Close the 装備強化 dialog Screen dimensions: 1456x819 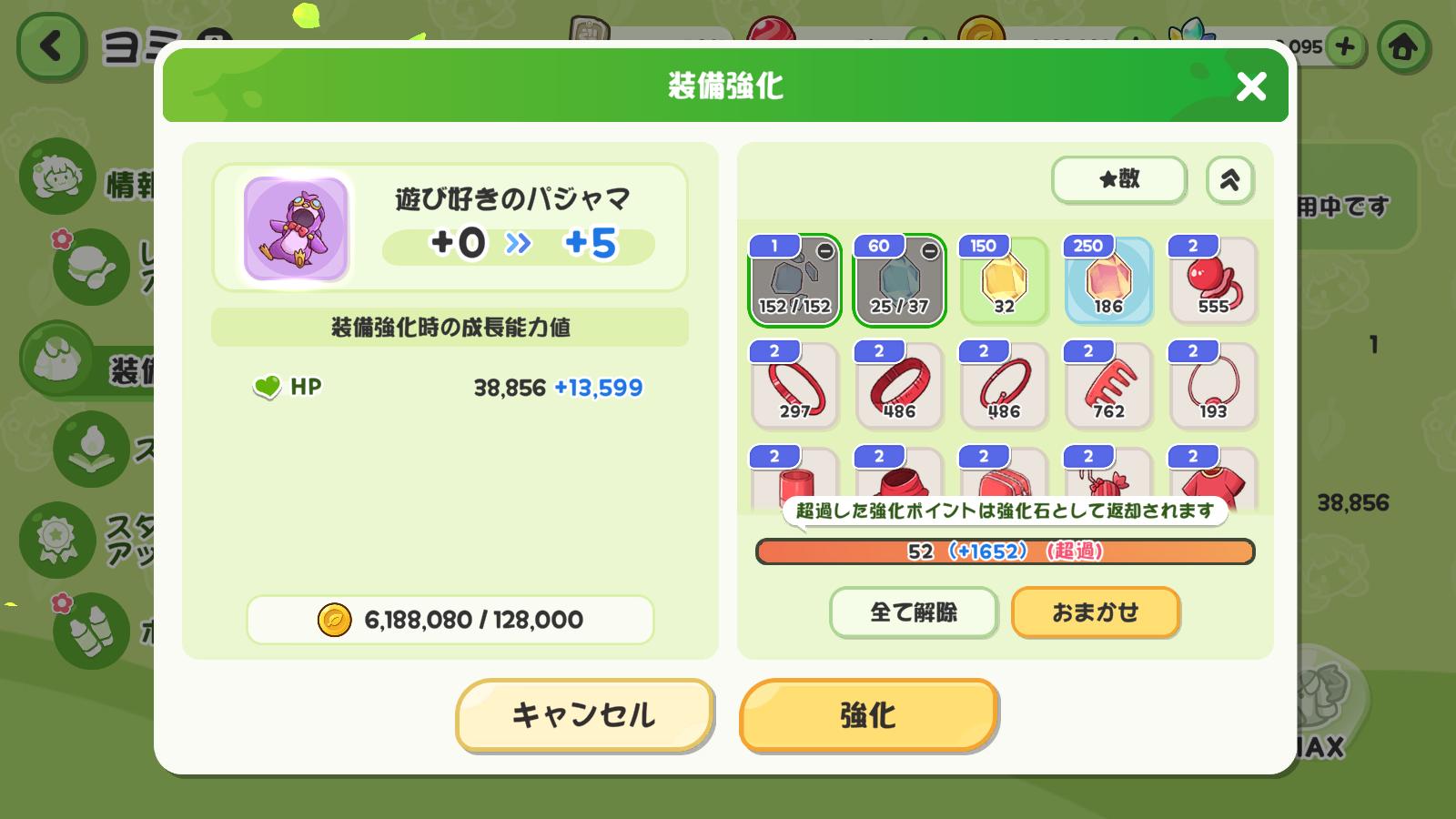pyautogui.click(x=1251, y=86)
